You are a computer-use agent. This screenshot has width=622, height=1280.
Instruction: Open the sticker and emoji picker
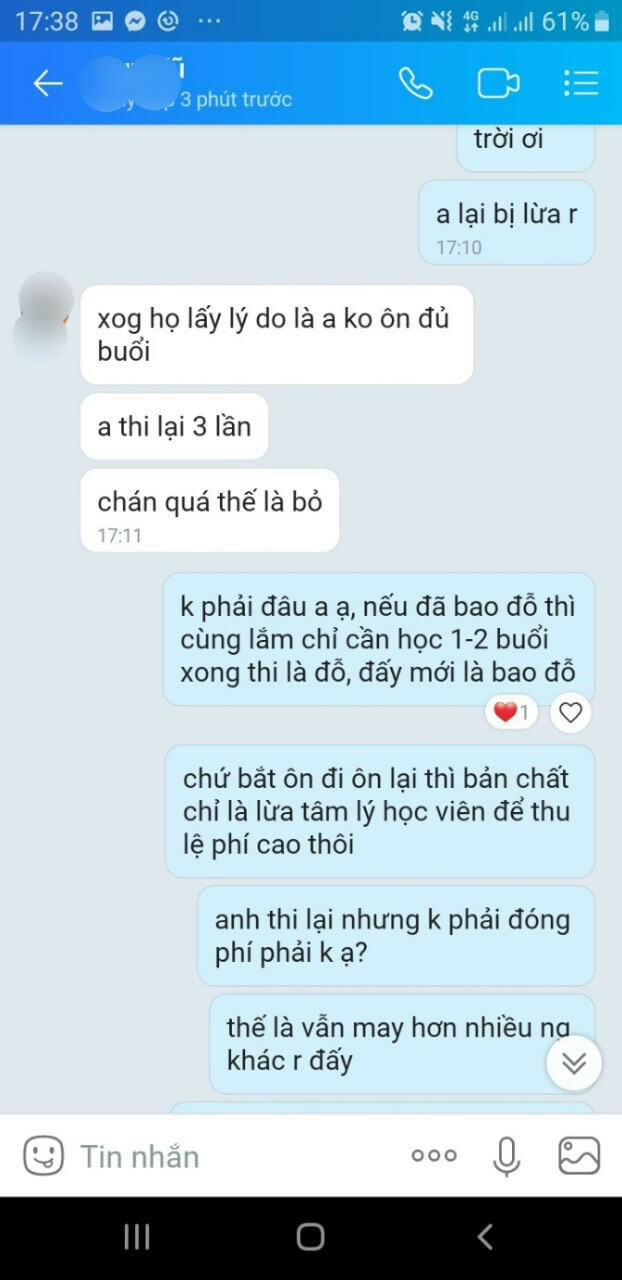point(43,1156)
